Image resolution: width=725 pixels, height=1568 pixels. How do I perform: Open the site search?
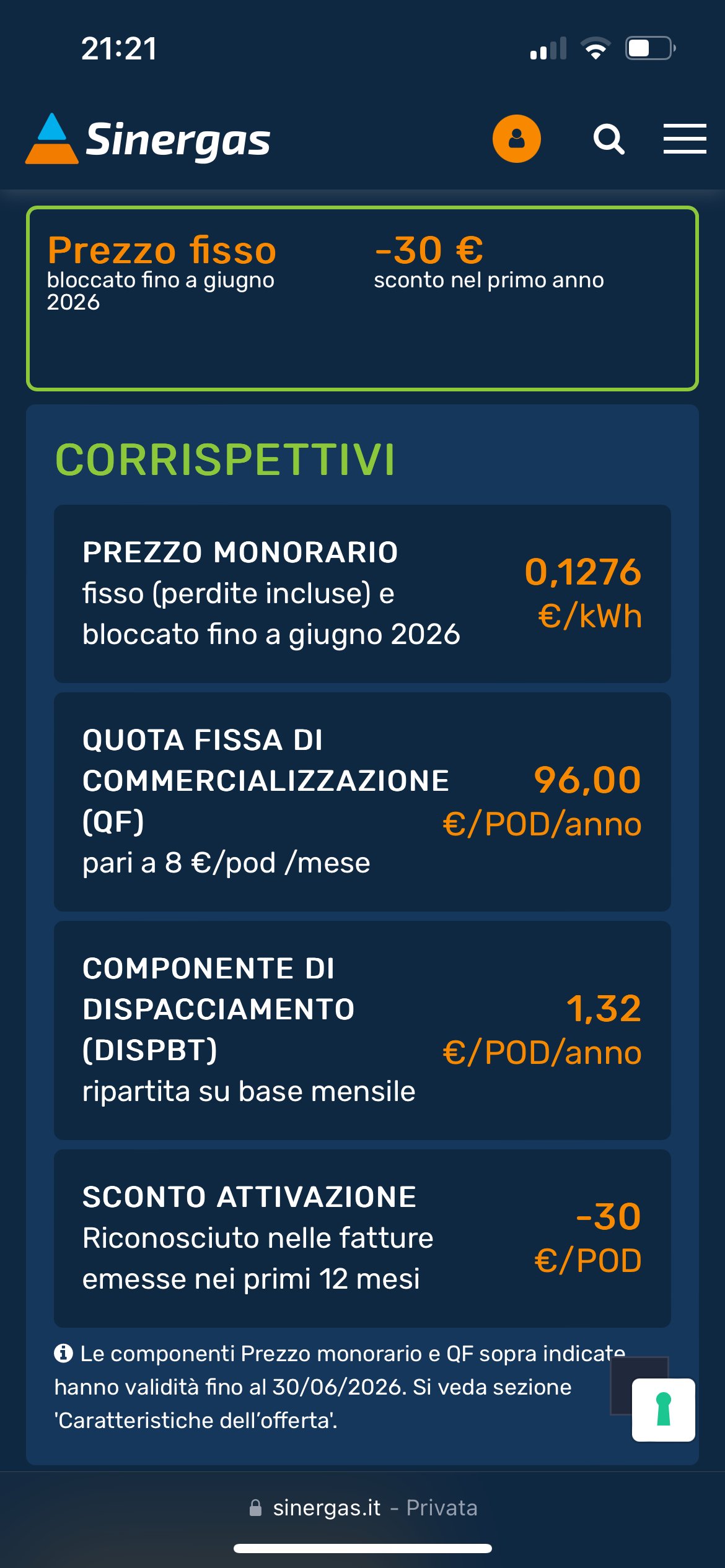click(x=609, y=139)
